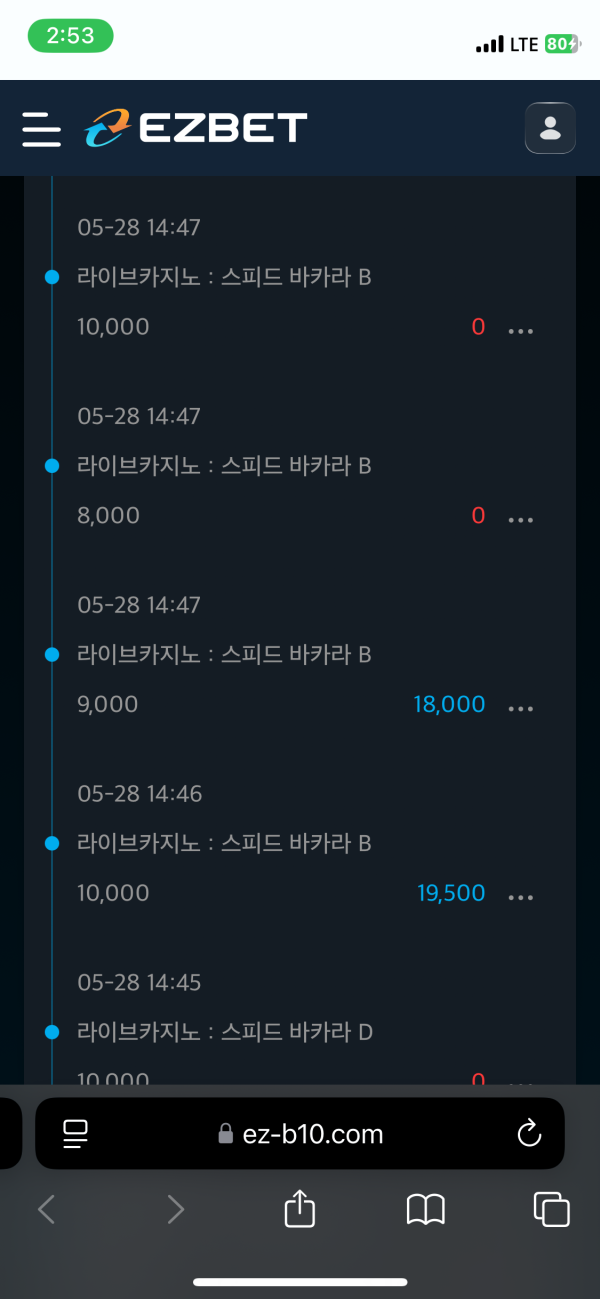Screen dimensions: 600x1299
Task: Open Safari page settings menu
Action: (76, 1134)
